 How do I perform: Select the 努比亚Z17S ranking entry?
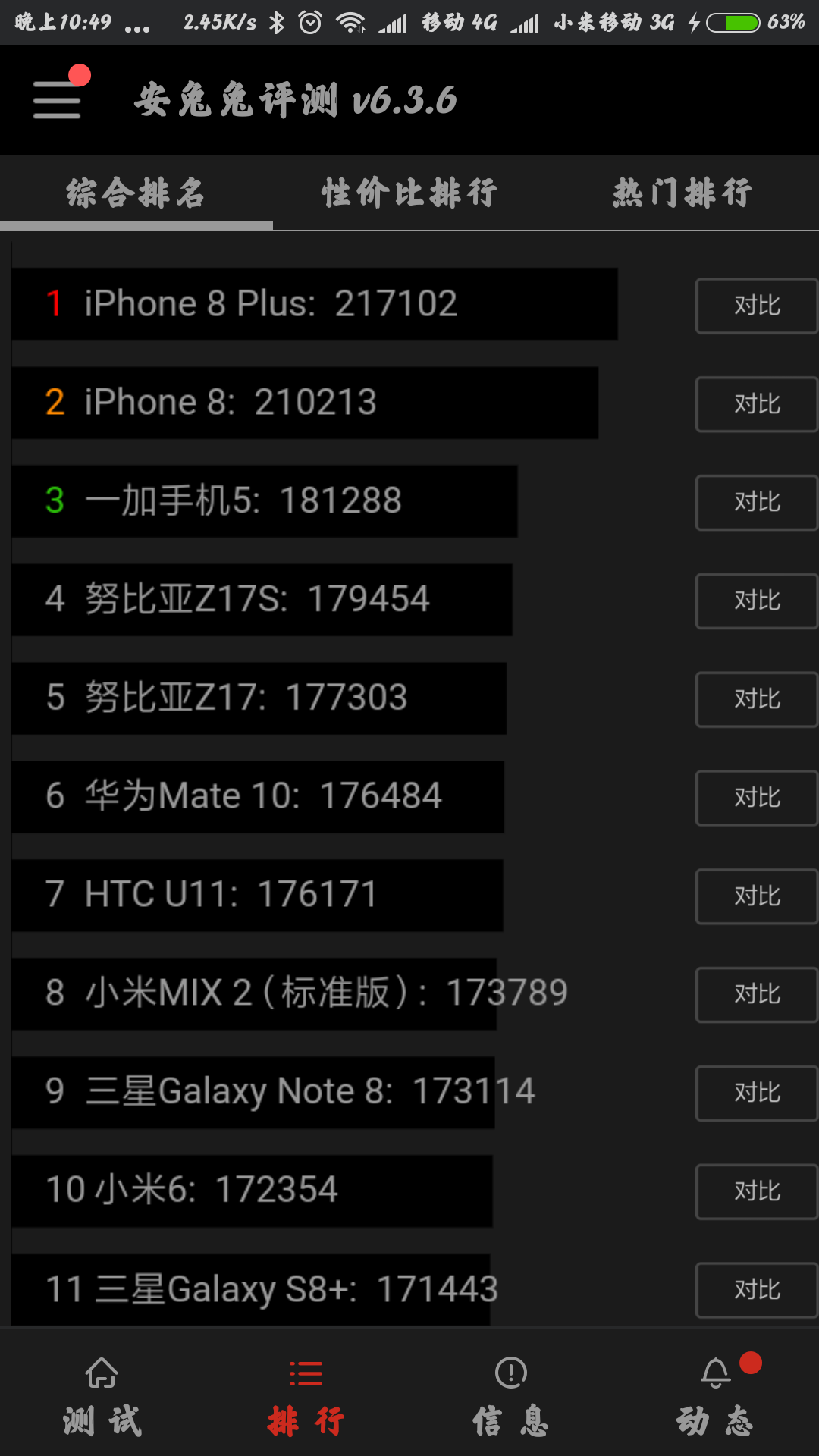(262, 601)
